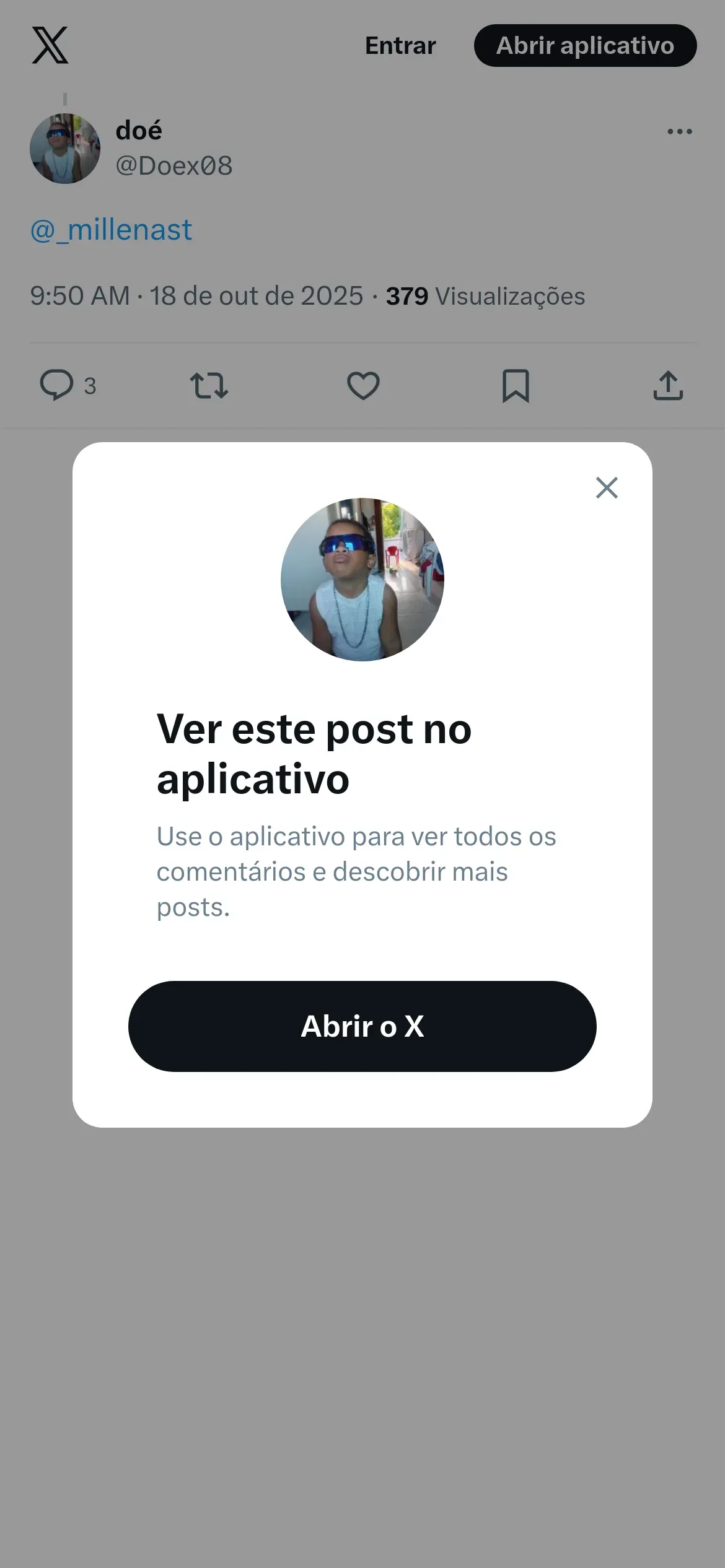Go to the X home logo
The width and height of the screenshot is (725, 1568).
(x=50, y=45)
